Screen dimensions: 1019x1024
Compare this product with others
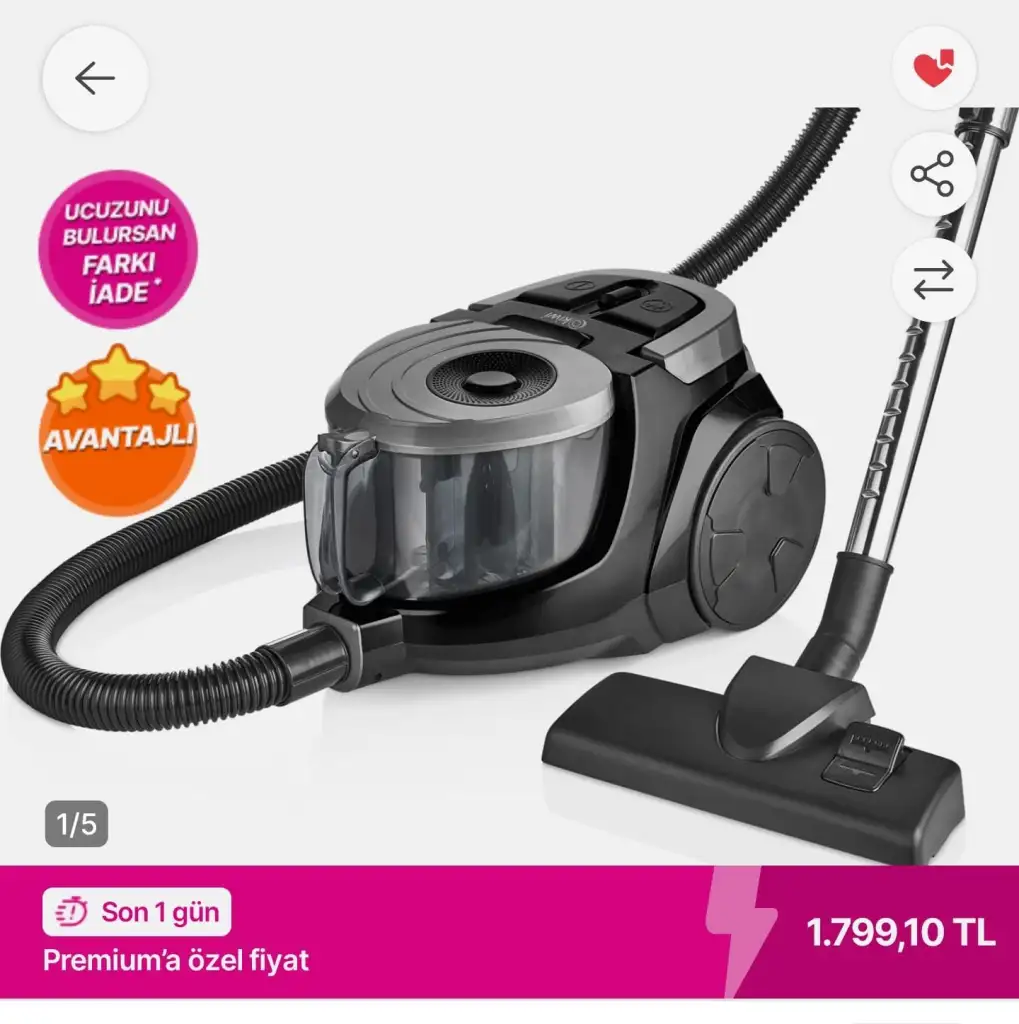click(x=933, y=280)
